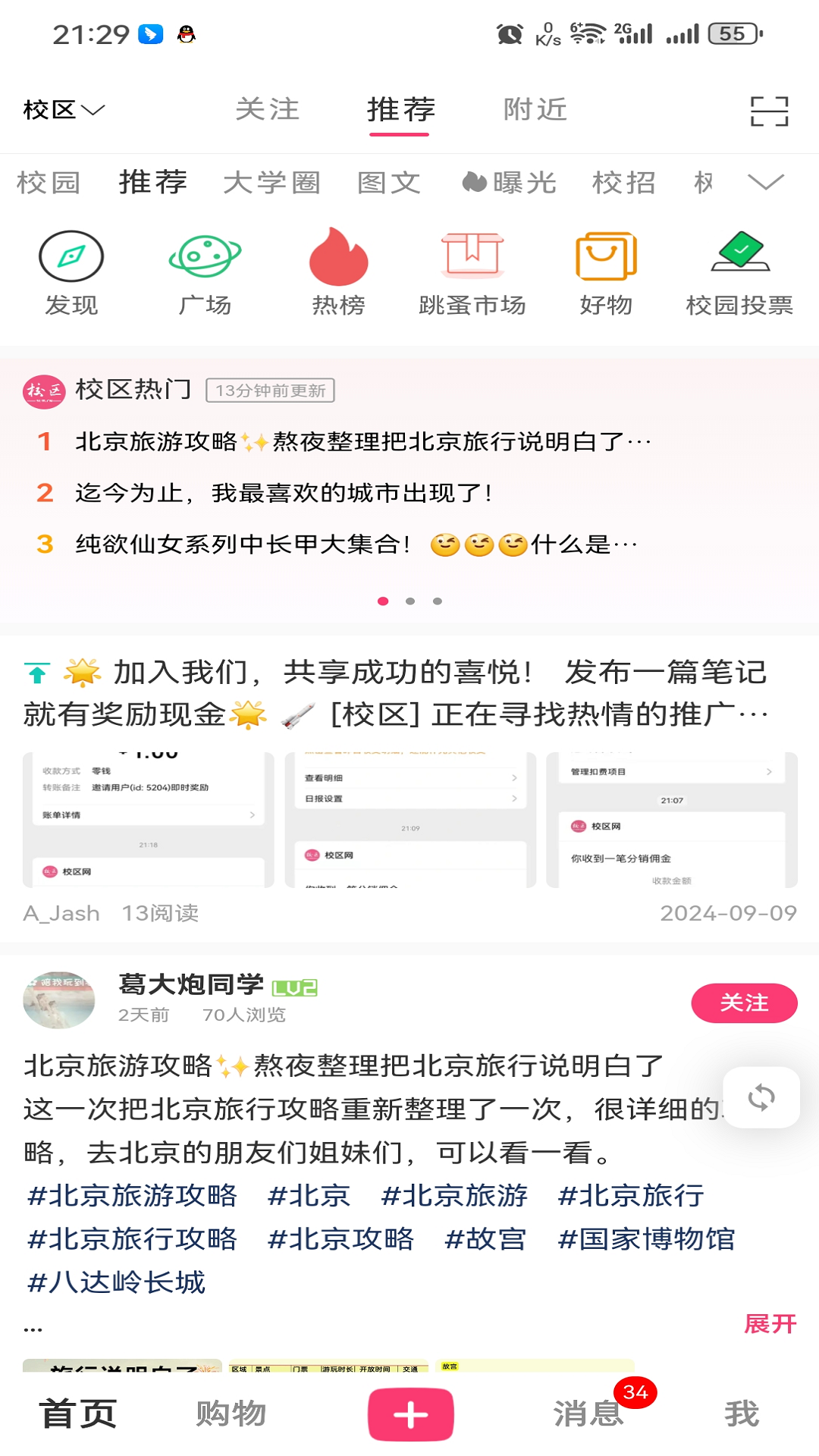Tap the QR scan icon at top right

point(769,109)
